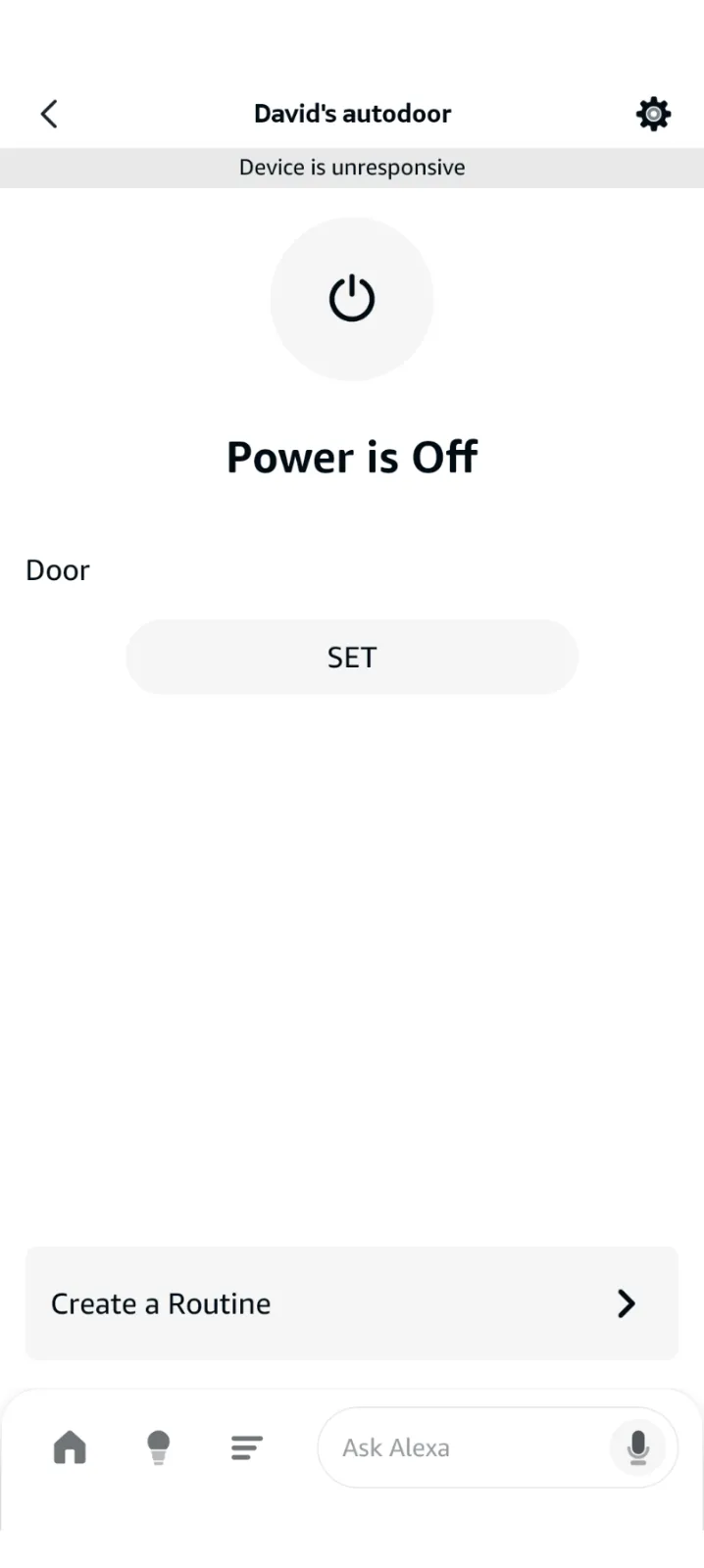This screenshot has width=704, height=1568.
Task: Go back from David's autodoor
Action: (49, 114)
